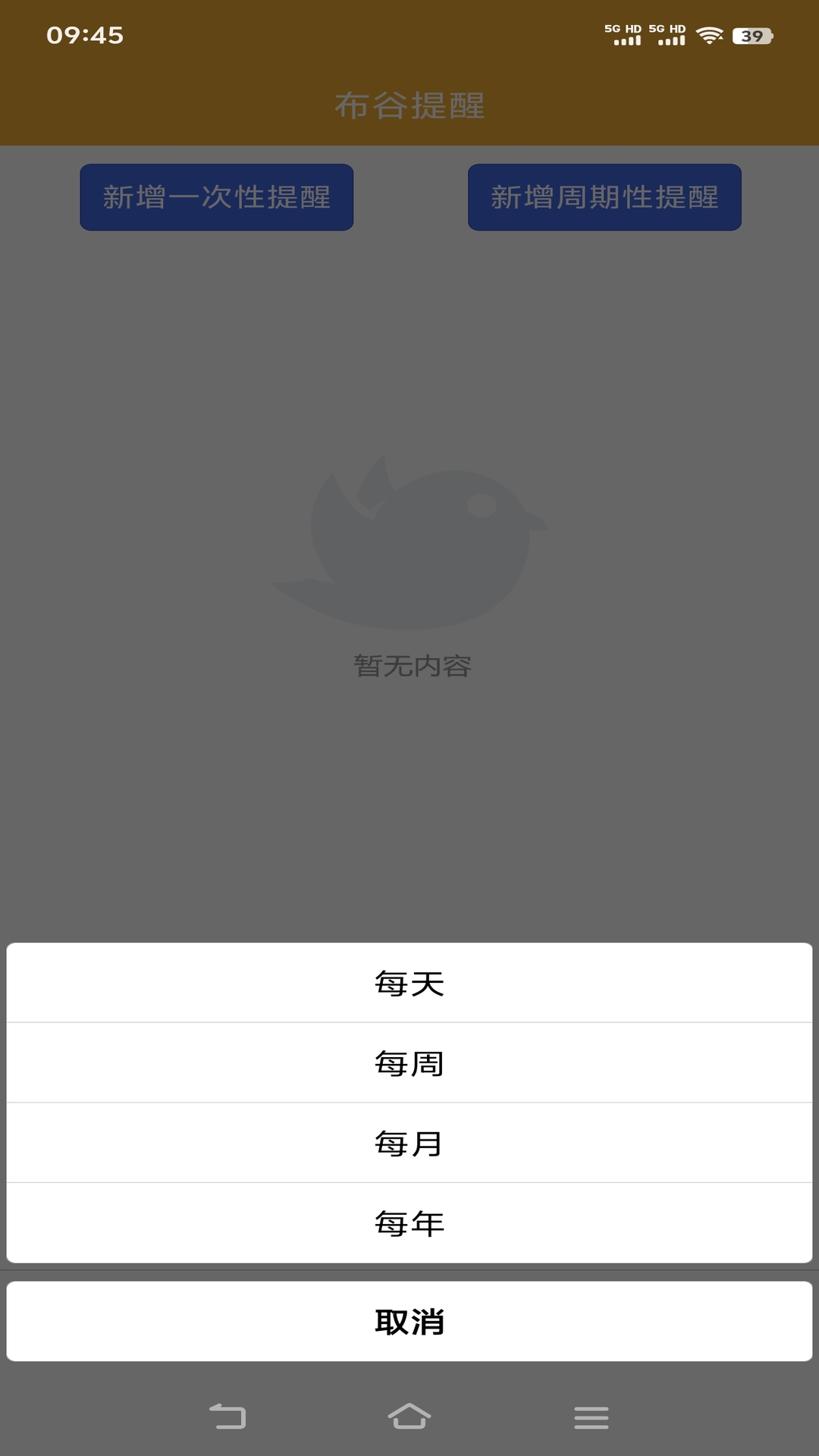Image resolution: width=819 pixels, height=1456 pixels.
Task: Tap the system back button
Action: click(227, 1417)
